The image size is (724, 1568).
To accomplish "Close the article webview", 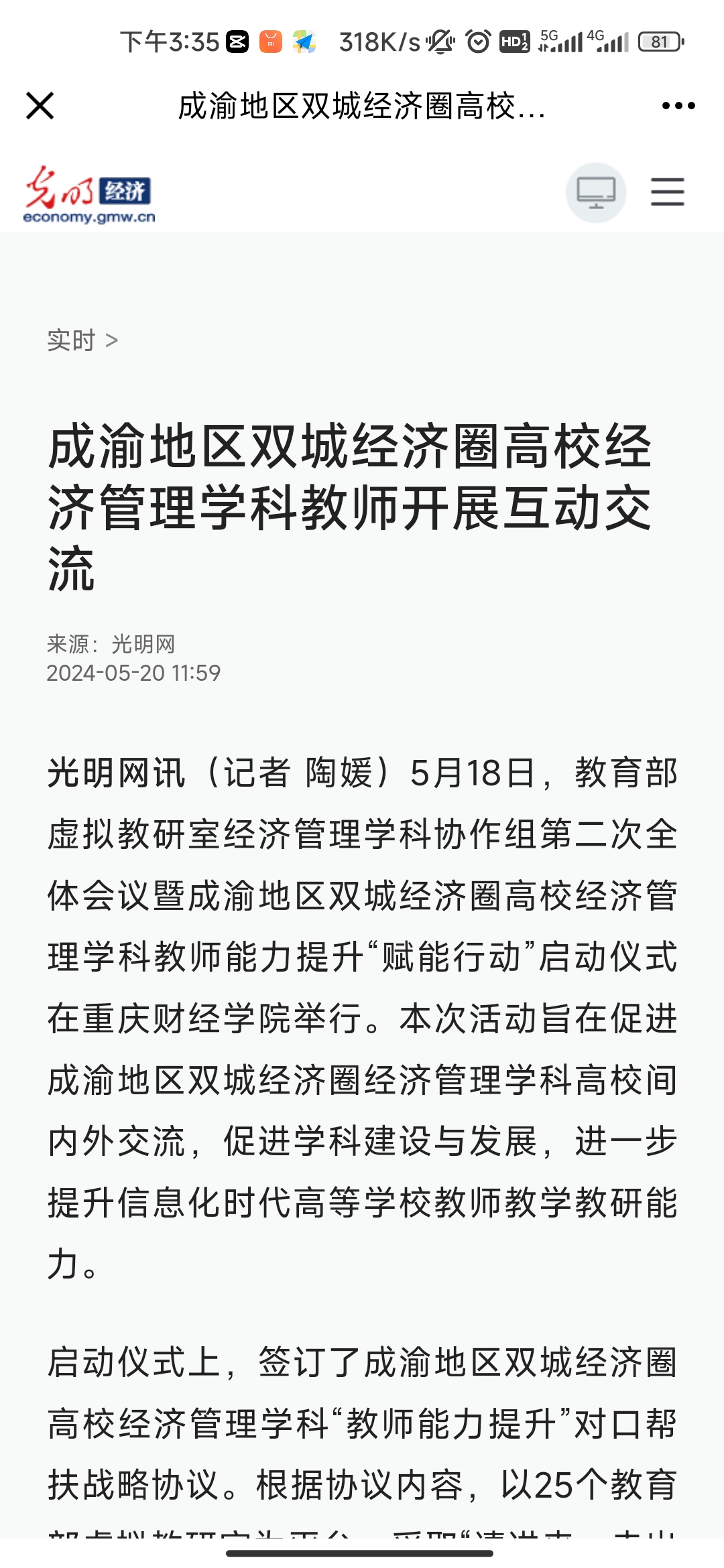I will coord(40,106).
